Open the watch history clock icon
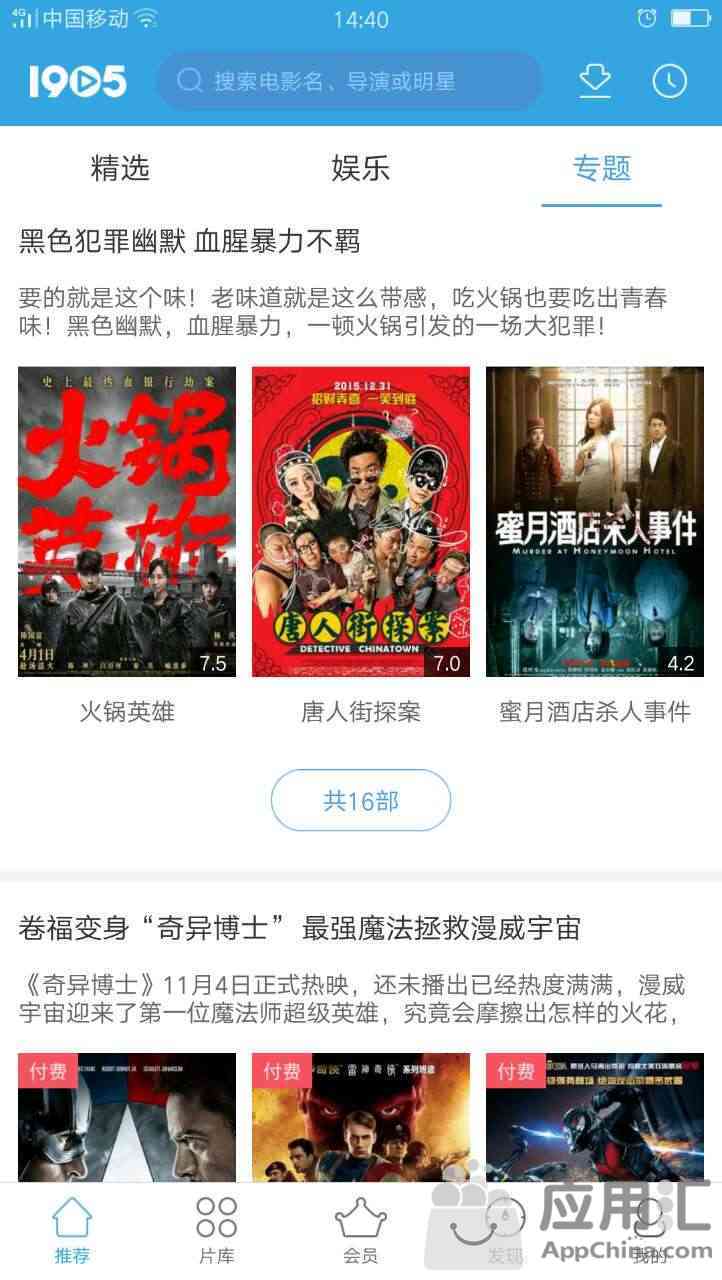Screen dimensions: 722x1280 point(669,81)
